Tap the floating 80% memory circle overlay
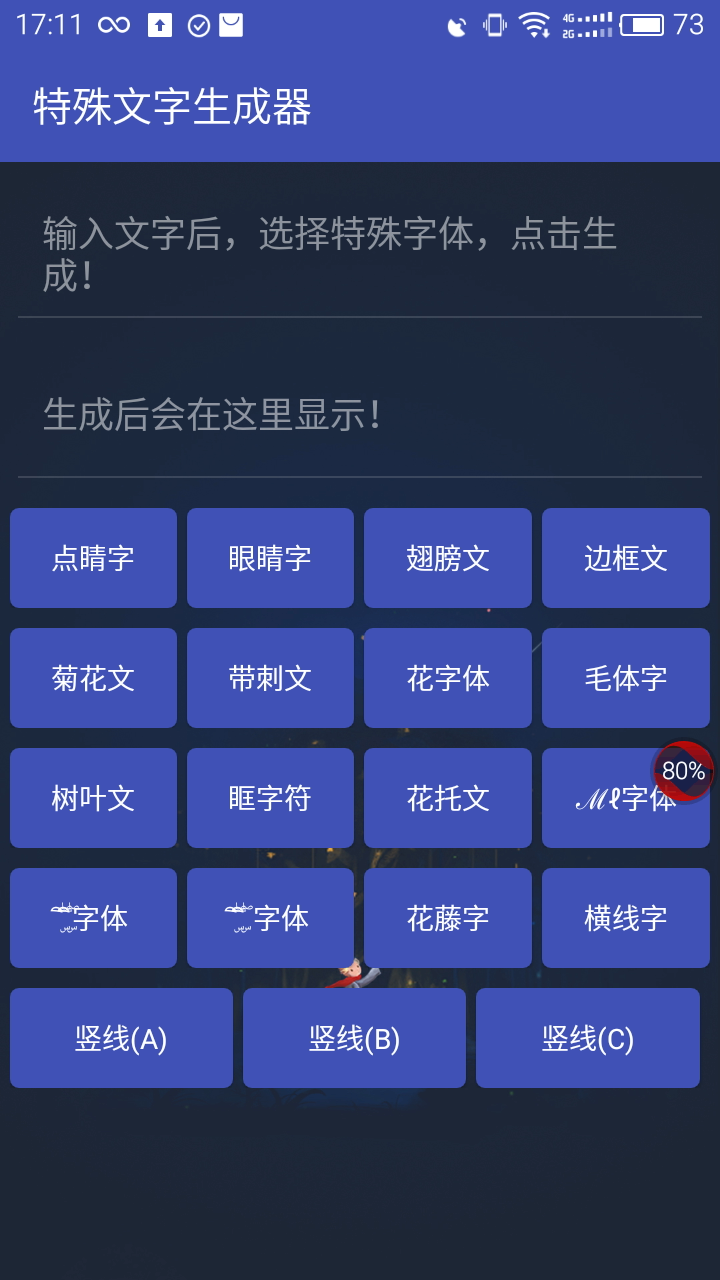This screenshot has width=720, height=1280. (x=685, y=772)
